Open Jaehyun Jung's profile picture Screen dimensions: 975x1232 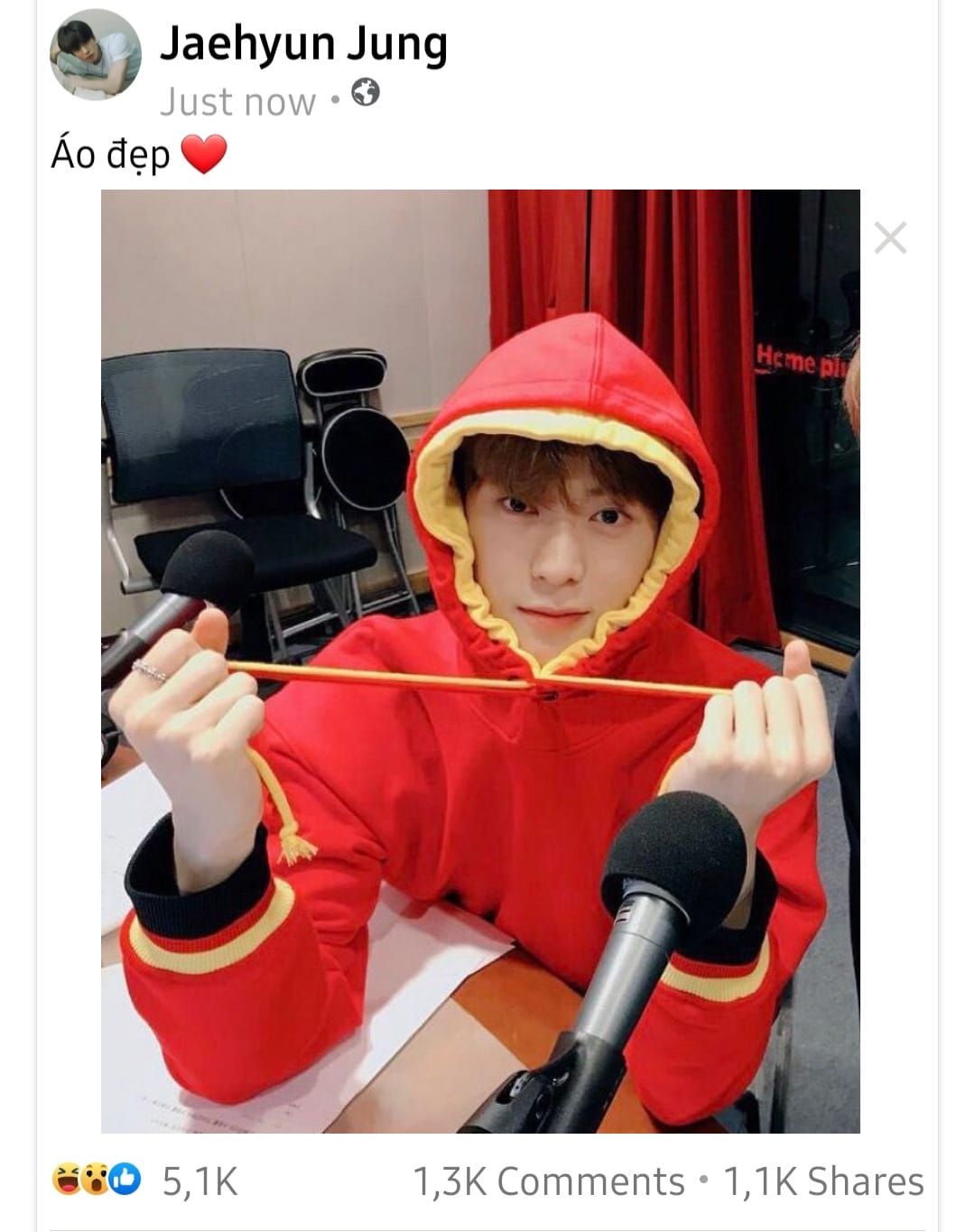point(95,54)
